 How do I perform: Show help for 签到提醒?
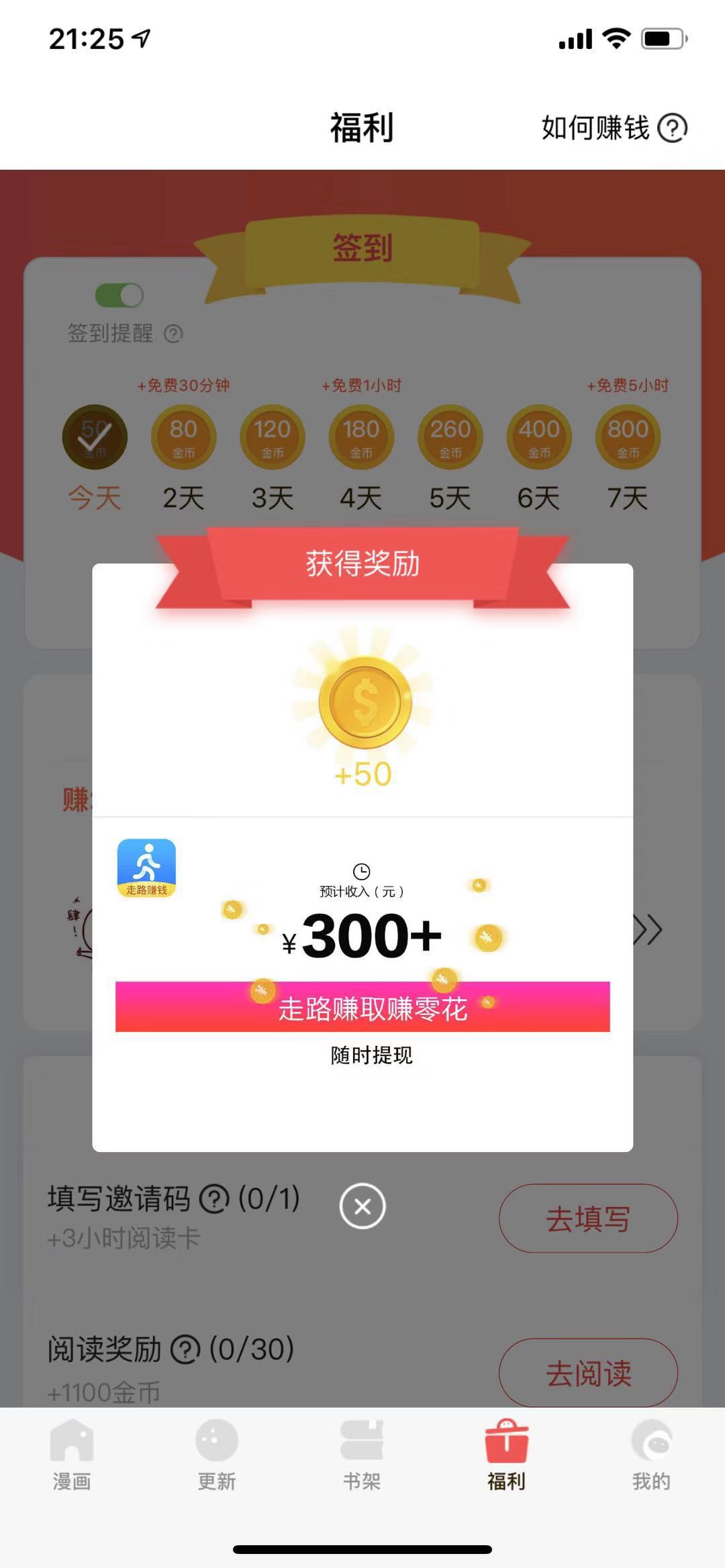coord(173,333)
